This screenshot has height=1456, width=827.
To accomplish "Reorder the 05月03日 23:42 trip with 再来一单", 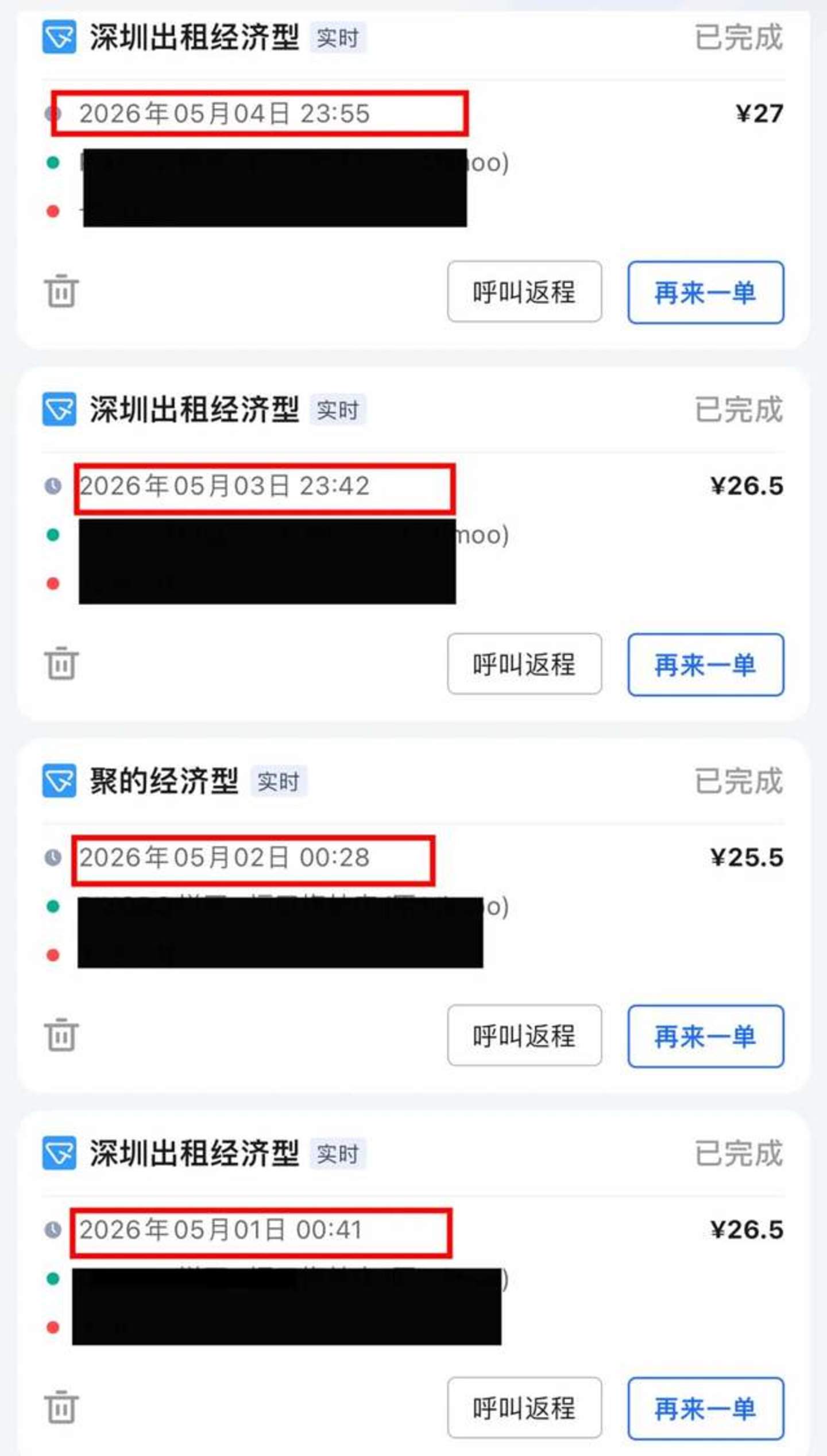I will (705, 665).
